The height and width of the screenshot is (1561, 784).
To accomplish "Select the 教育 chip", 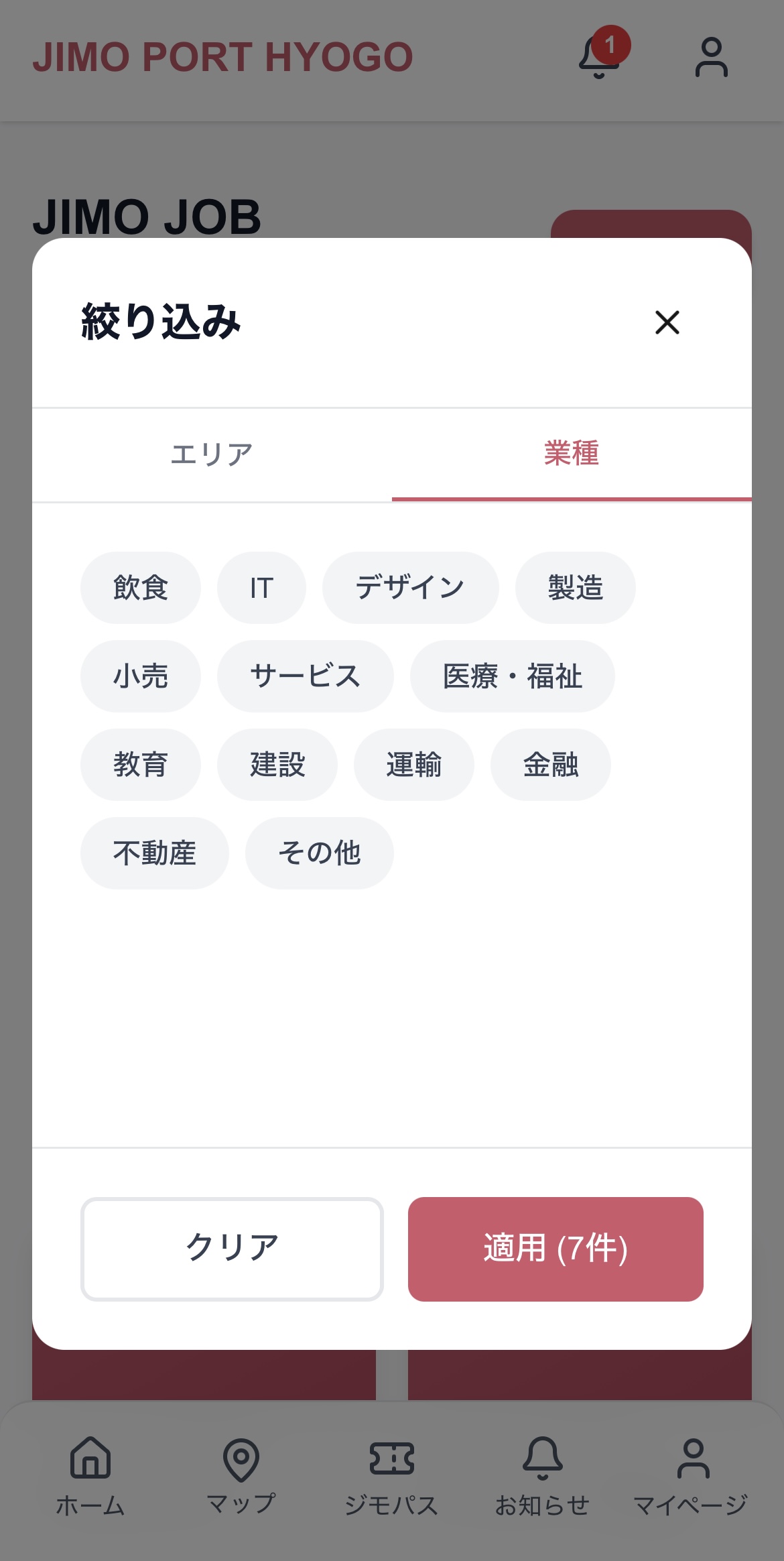I will (x=140, y=765).
